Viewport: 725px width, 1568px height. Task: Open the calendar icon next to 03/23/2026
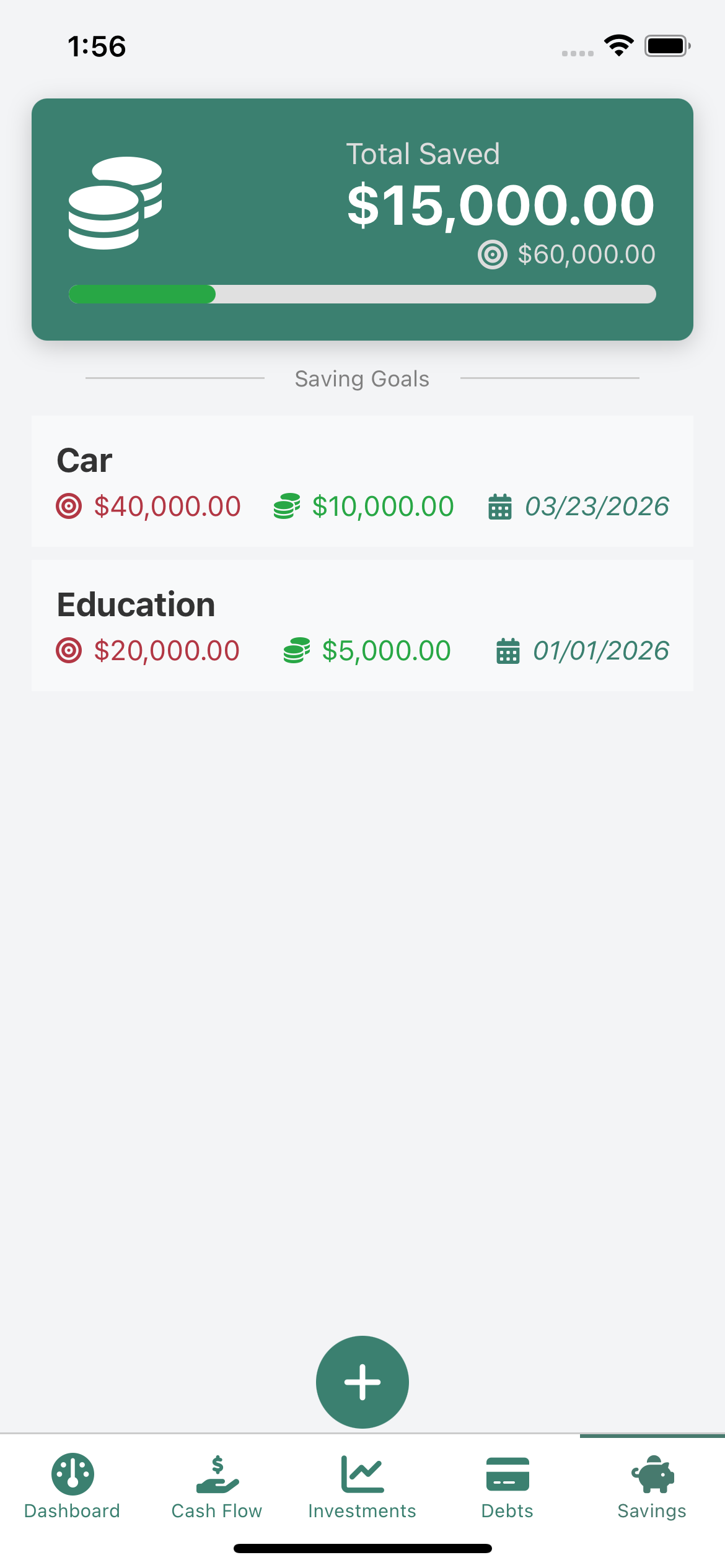pos(499,507)
